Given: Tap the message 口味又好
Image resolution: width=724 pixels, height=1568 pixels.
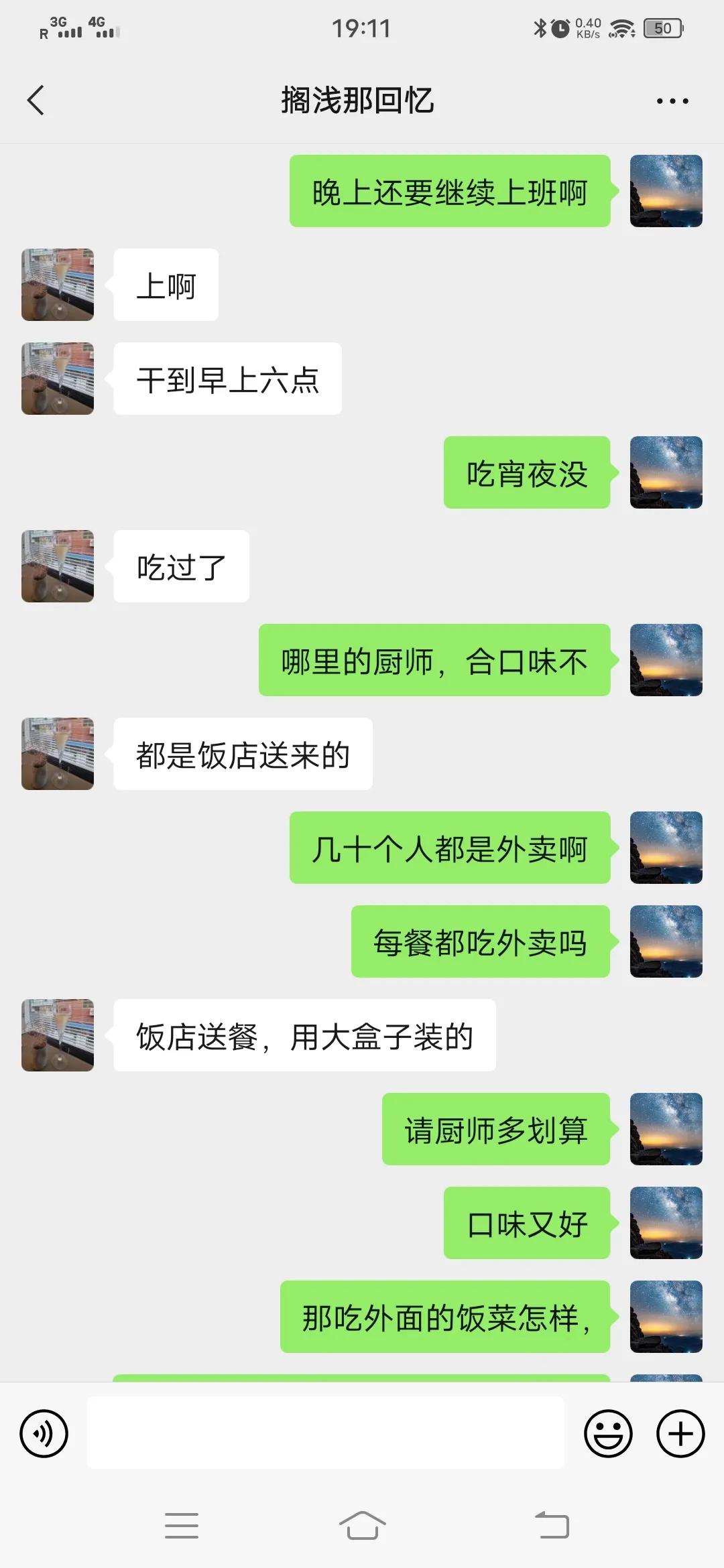Looking at the screenshot, I should (526, 1224).
